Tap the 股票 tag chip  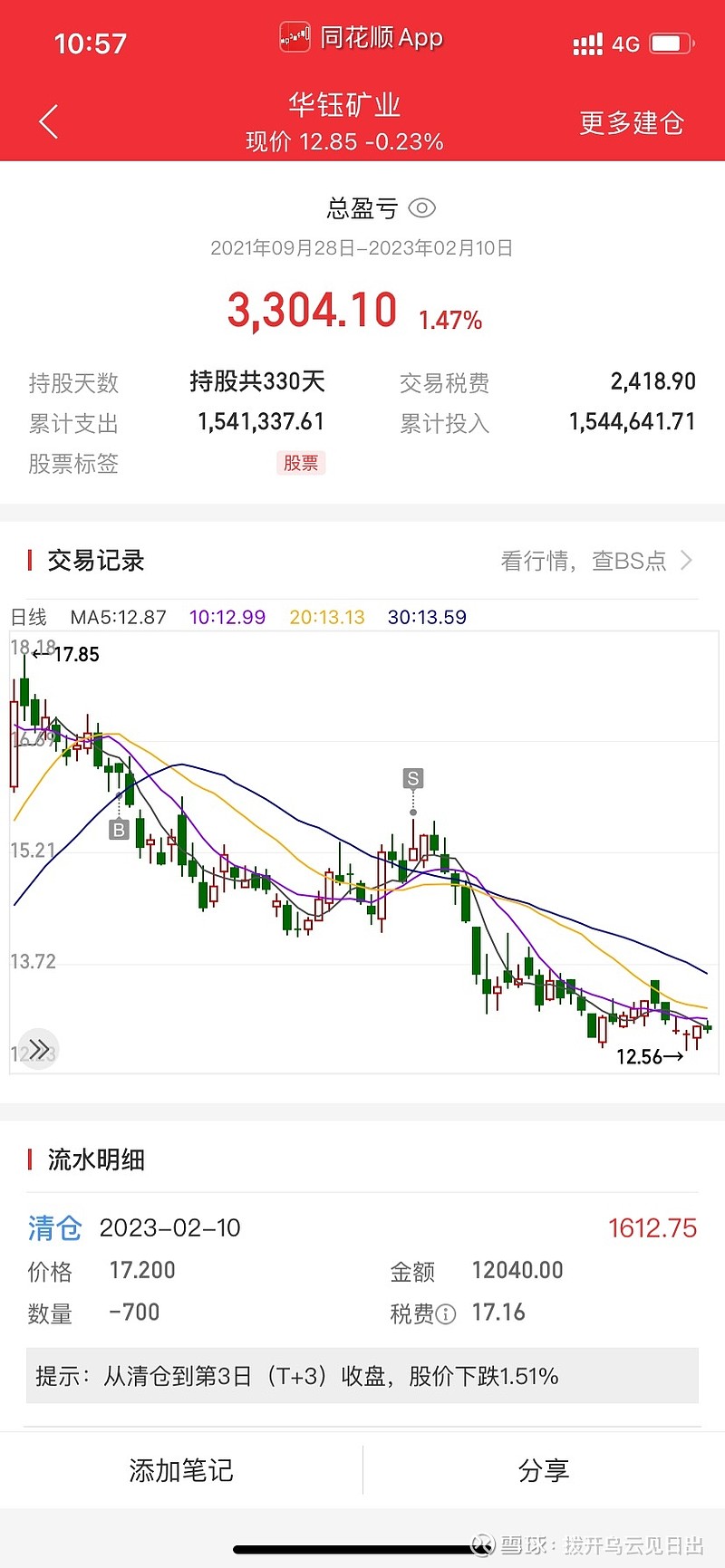click(301, 463)
